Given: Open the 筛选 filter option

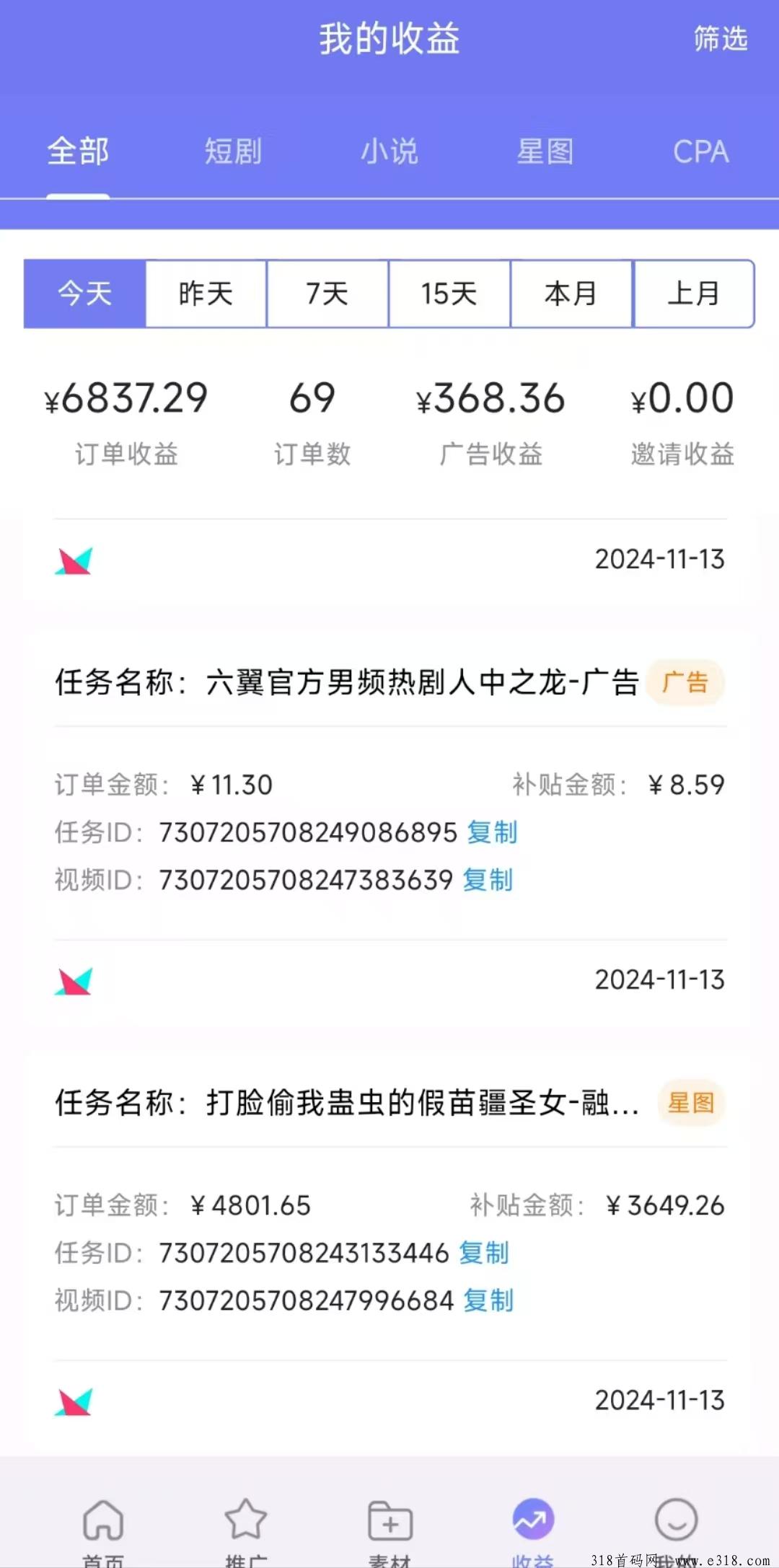Looking at the screenshot, I should coord(721,38).
